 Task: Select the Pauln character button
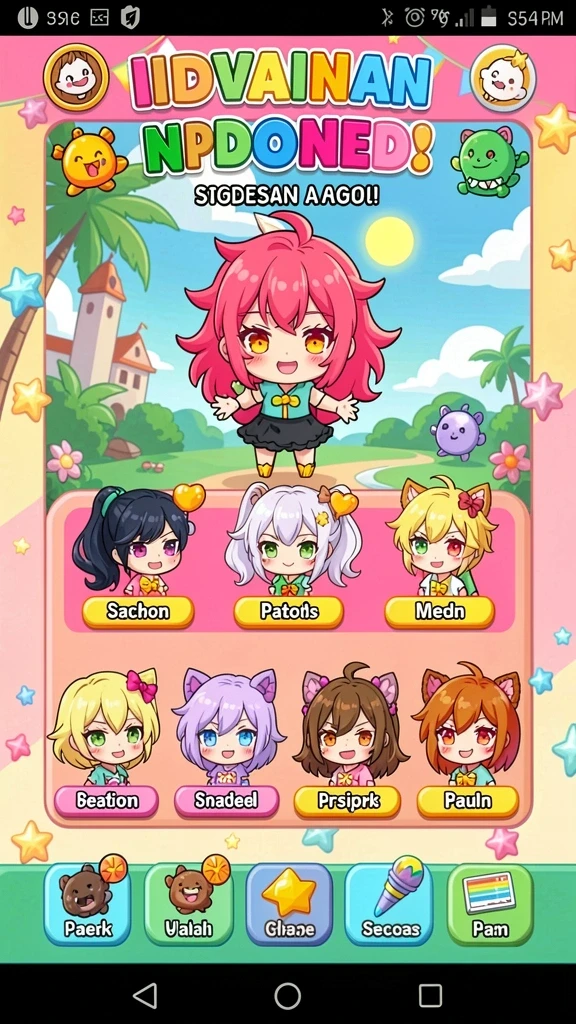(468, 801)
